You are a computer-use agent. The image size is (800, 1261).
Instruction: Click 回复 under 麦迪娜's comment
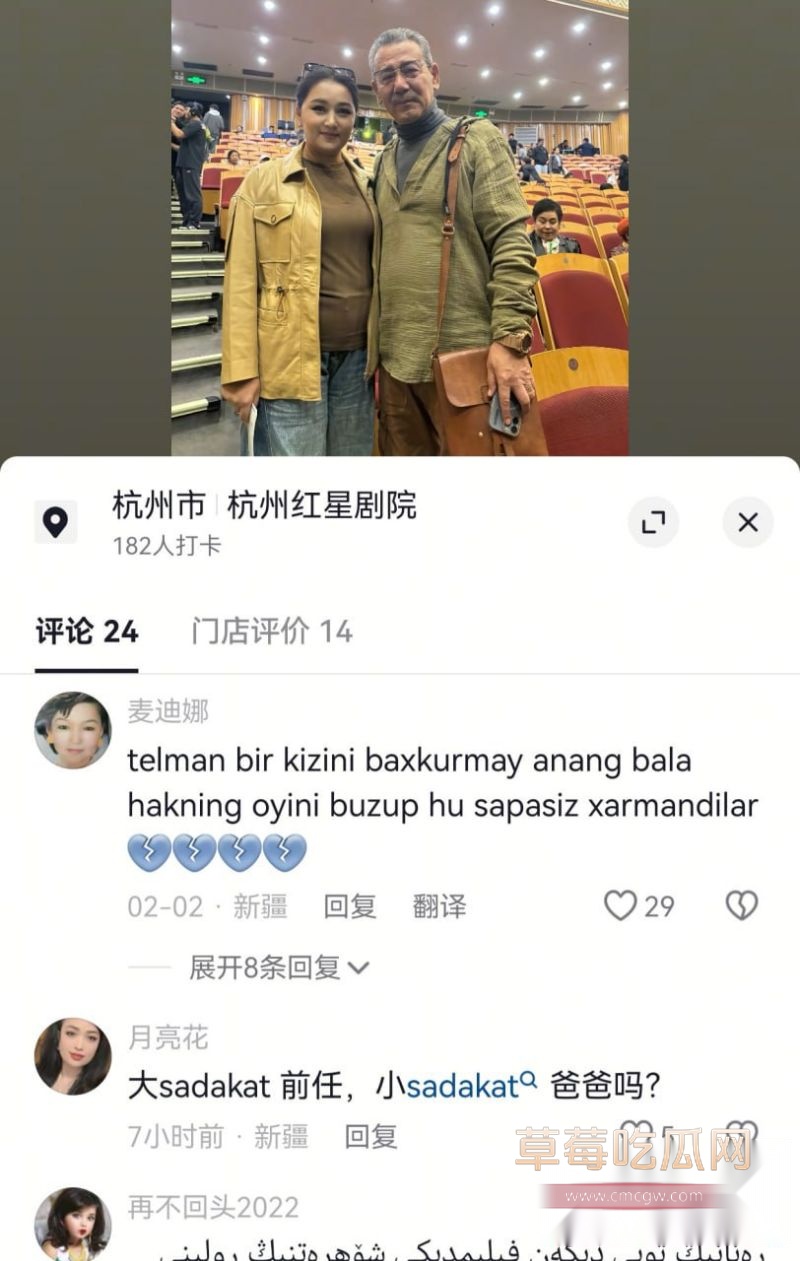350,906
